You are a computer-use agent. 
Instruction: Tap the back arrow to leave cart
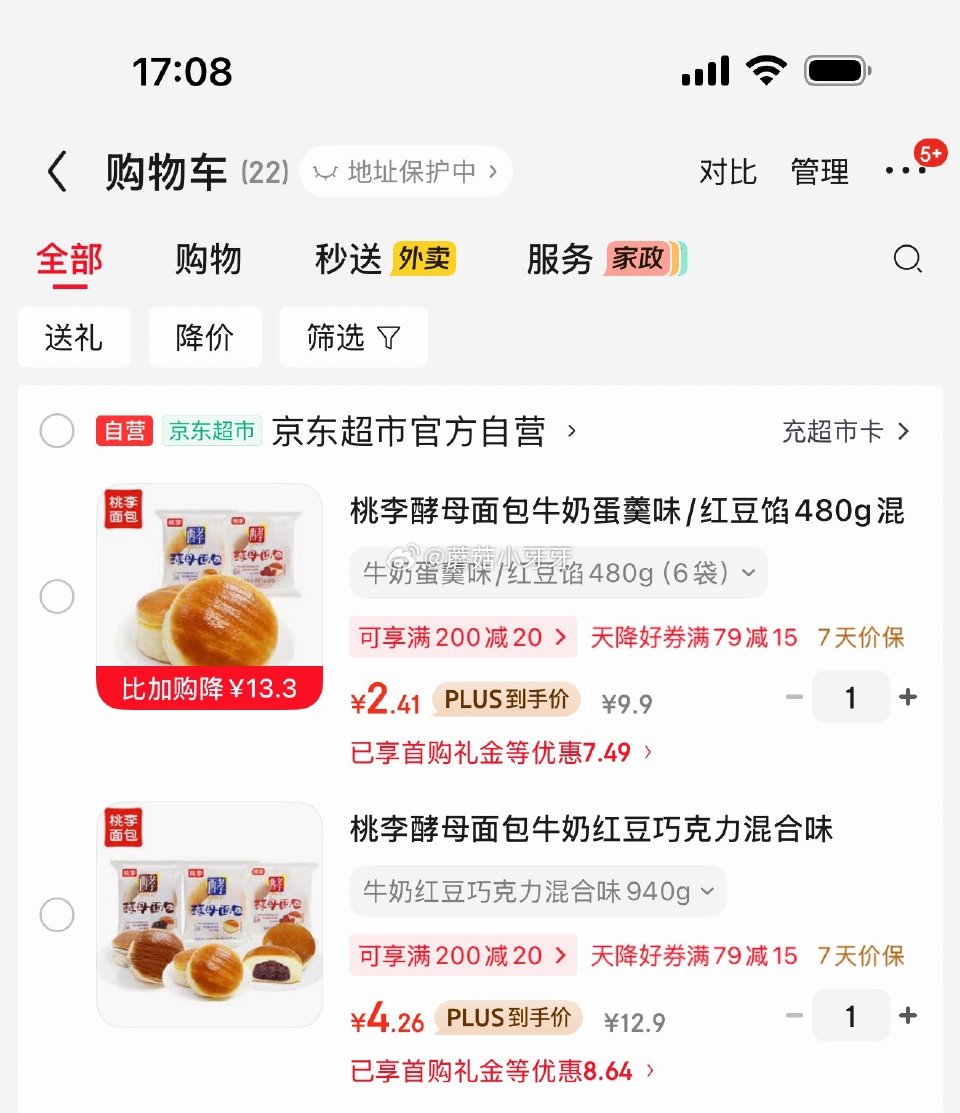[57, 171]
